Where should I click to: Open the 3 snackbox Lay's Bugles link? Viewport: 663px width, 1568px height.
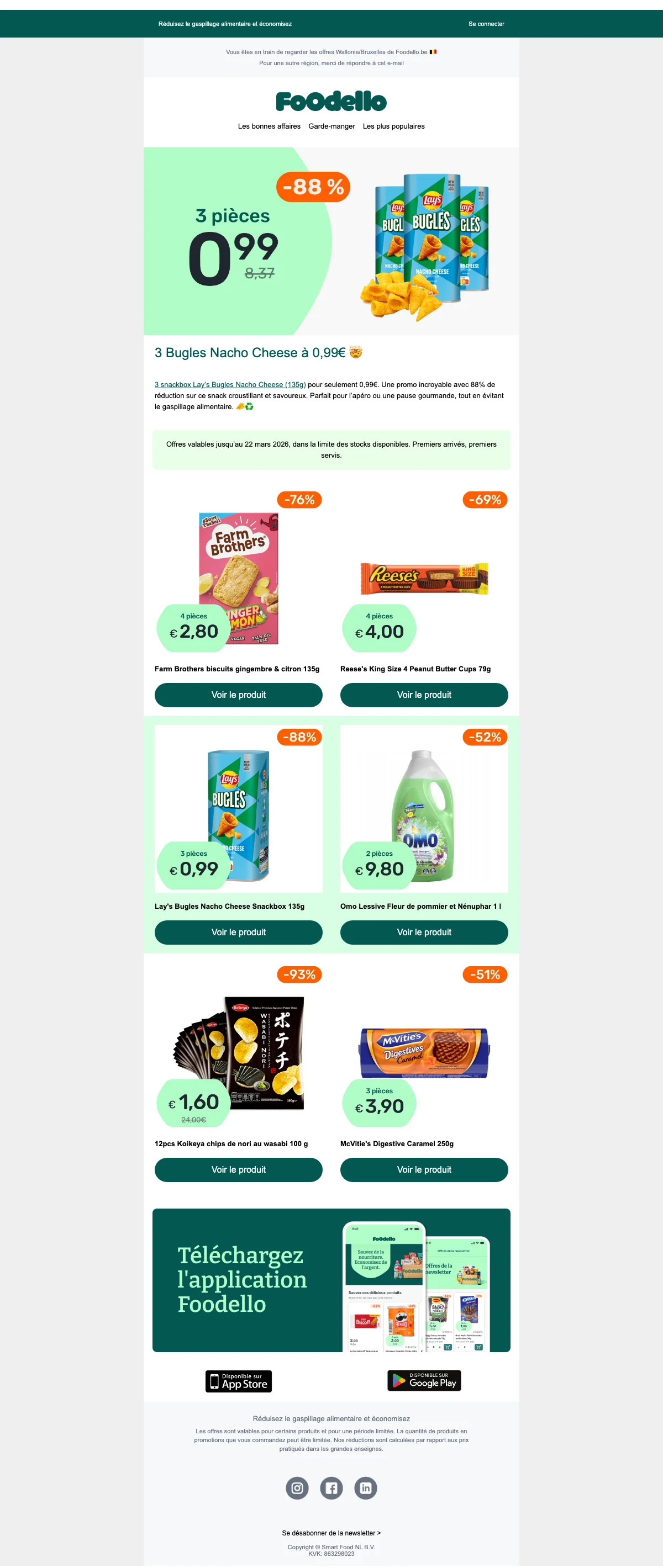point(230,385)
